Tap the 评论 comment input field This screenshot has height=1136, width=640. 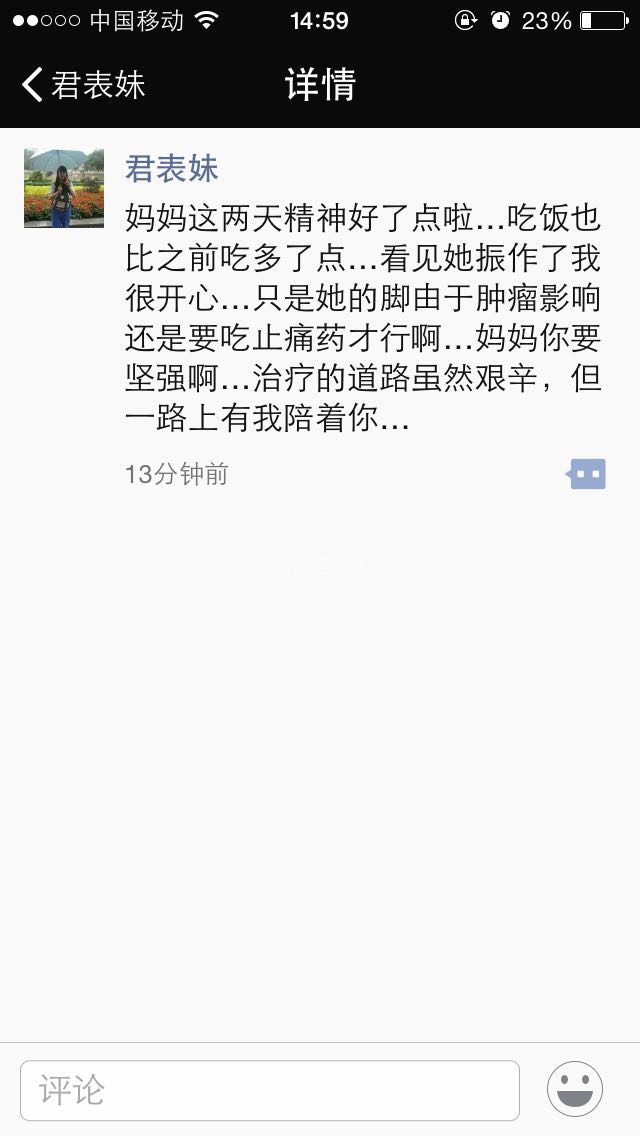tap(270, 1090)
